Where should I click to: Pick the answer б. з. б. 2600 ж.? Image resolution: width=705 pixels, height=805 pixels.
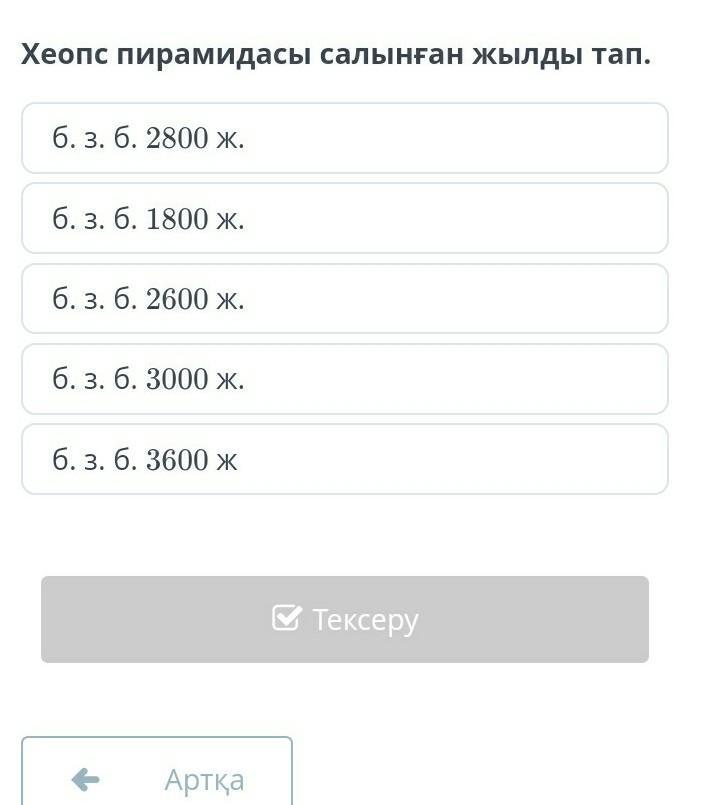tap(344, 299)
